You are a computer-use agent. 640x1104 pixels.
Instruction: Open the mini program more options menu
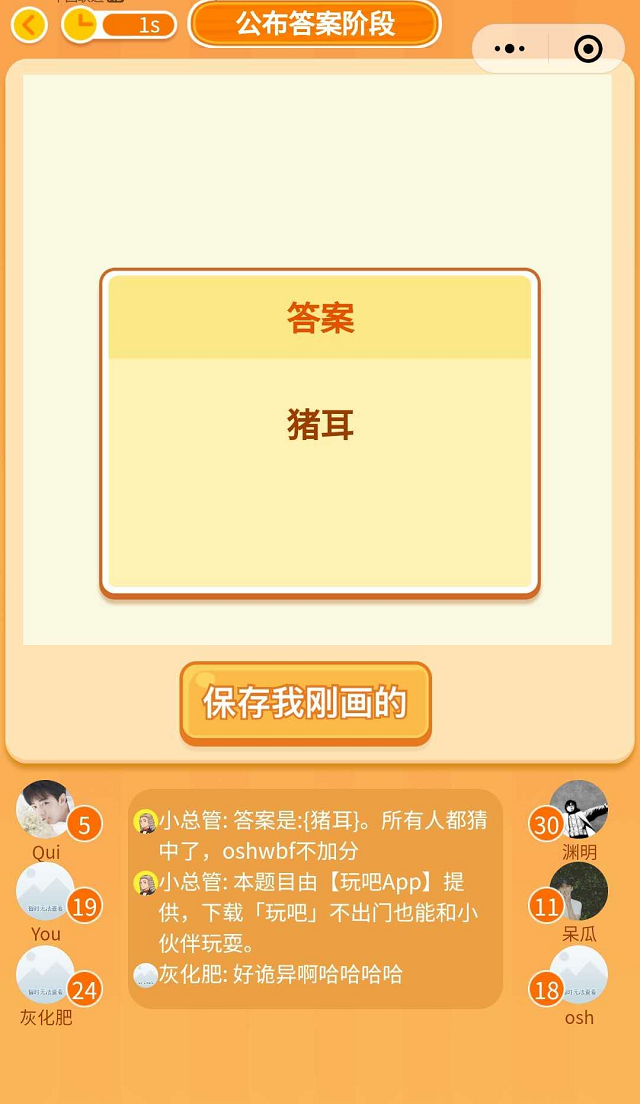510,48
